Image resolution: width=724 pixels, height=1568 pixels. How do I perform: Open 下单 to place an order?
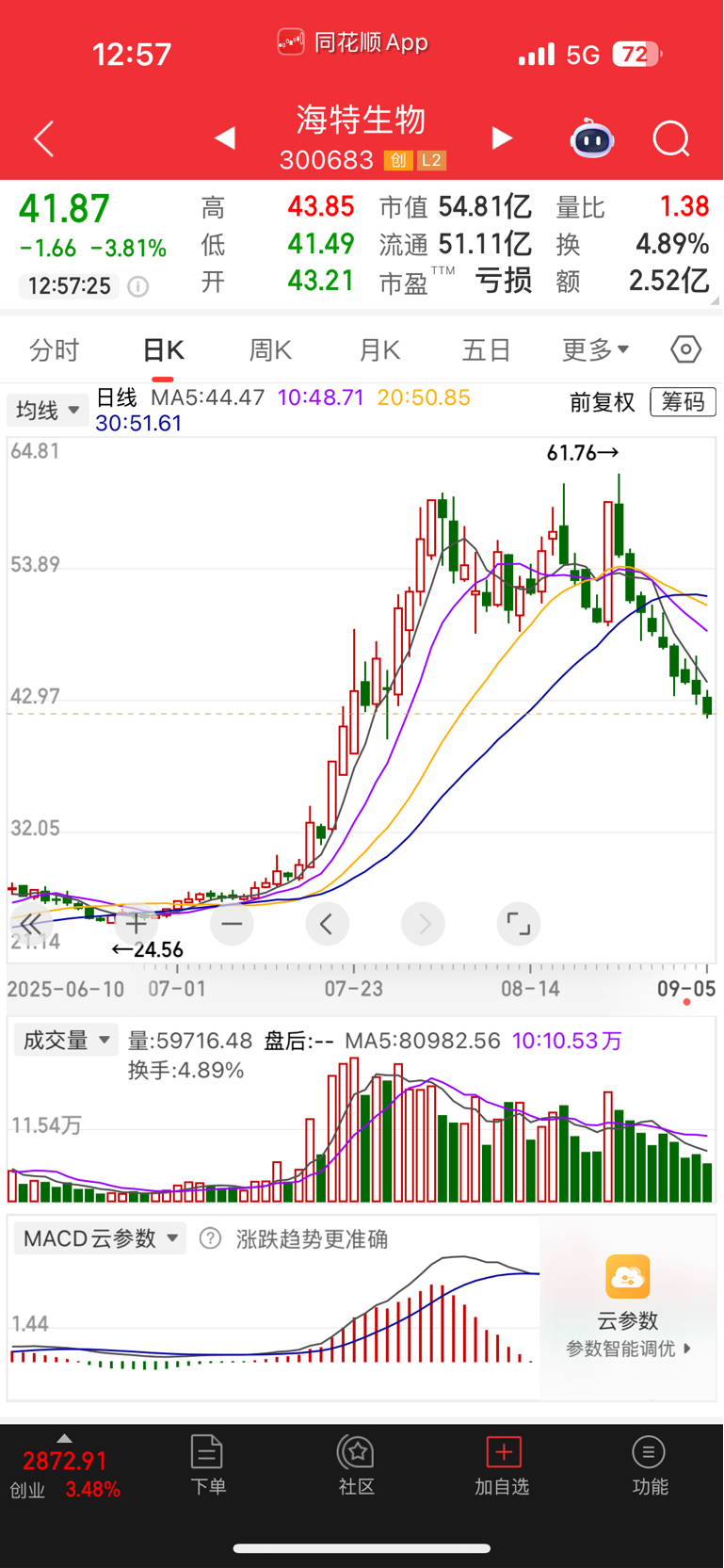[207, 1464]
